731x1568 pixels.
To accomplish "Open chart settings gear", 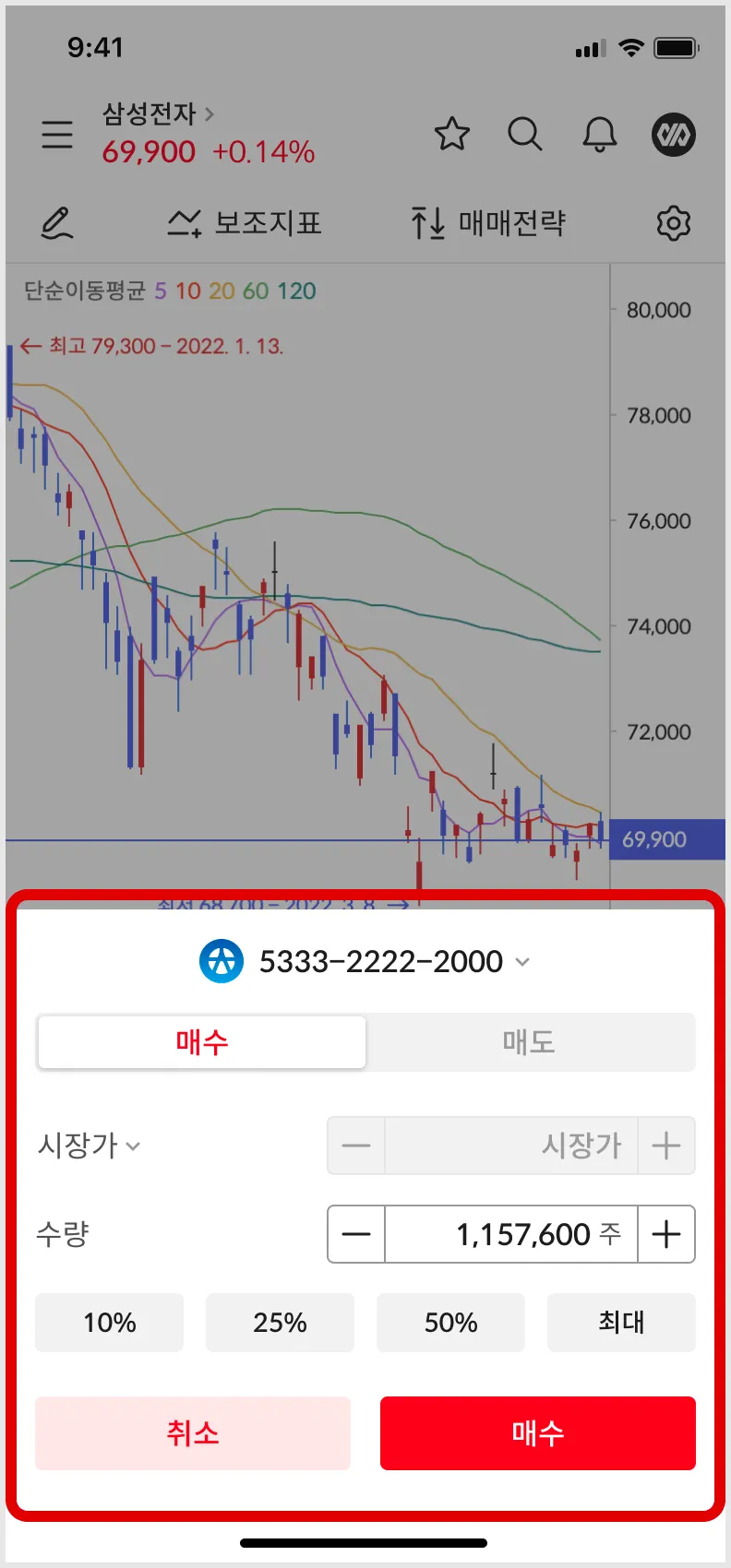I will coord(673,223).
